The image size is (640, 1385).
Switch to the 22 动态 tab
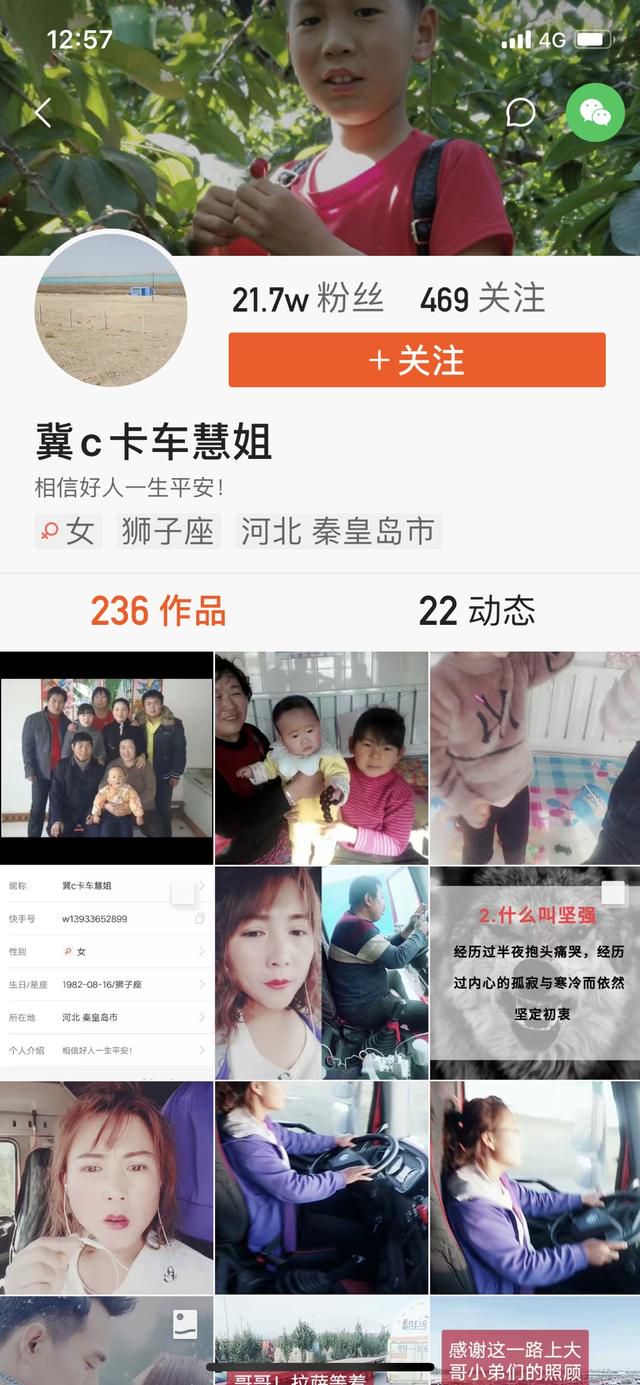[477, 611]
